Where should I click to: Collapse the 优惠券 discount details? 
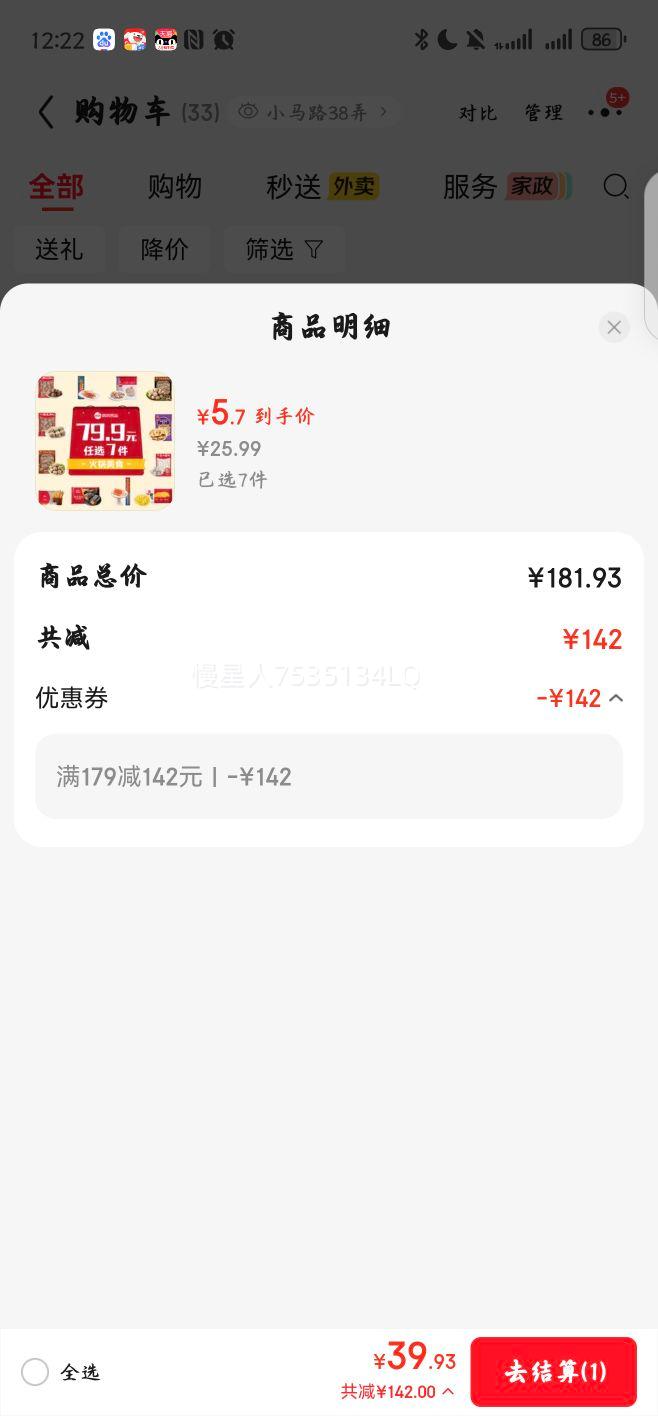click(616, 698)
